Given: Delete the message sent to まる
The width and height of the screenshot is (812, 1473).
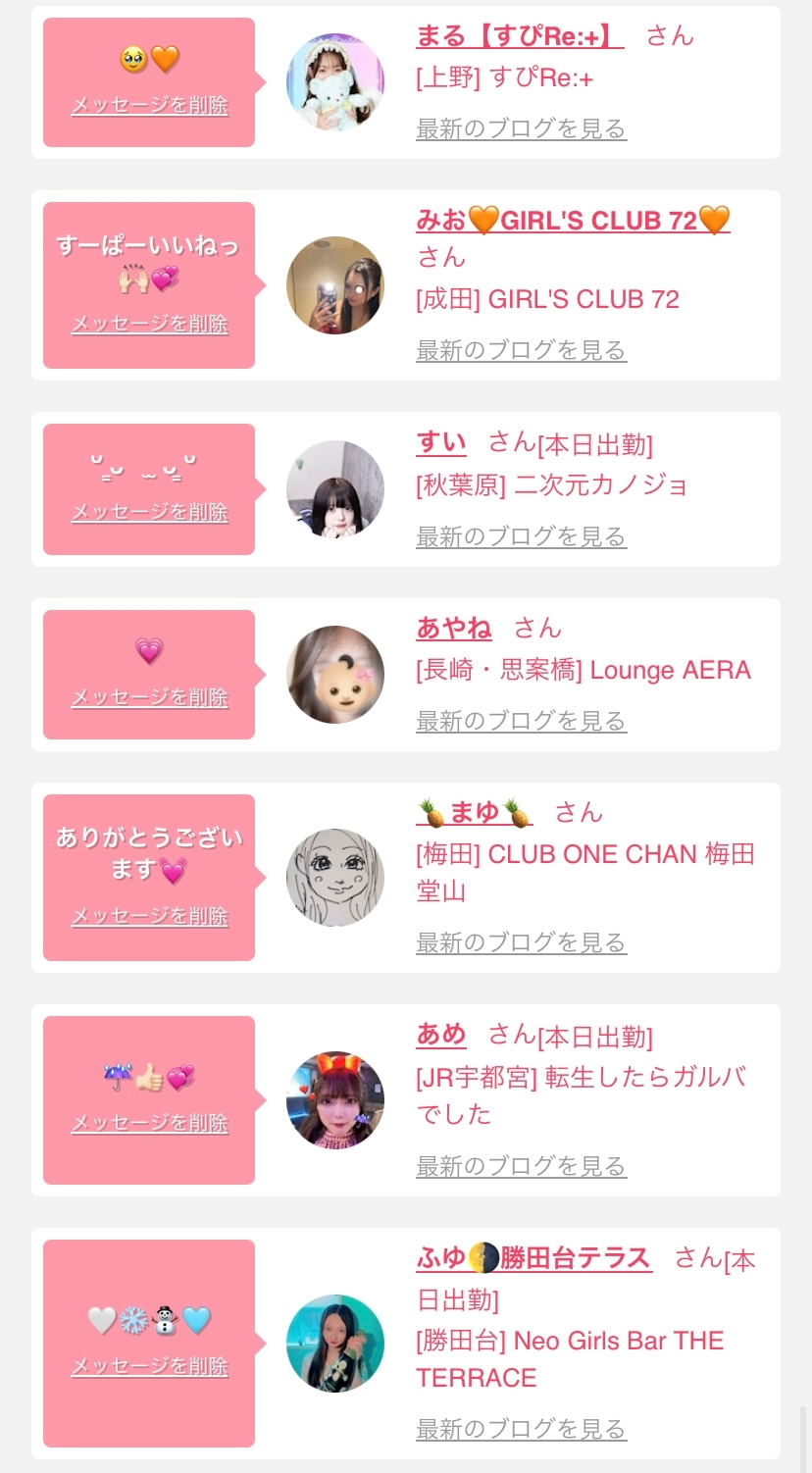Looking at the screenshot, I should click(149, 106).
